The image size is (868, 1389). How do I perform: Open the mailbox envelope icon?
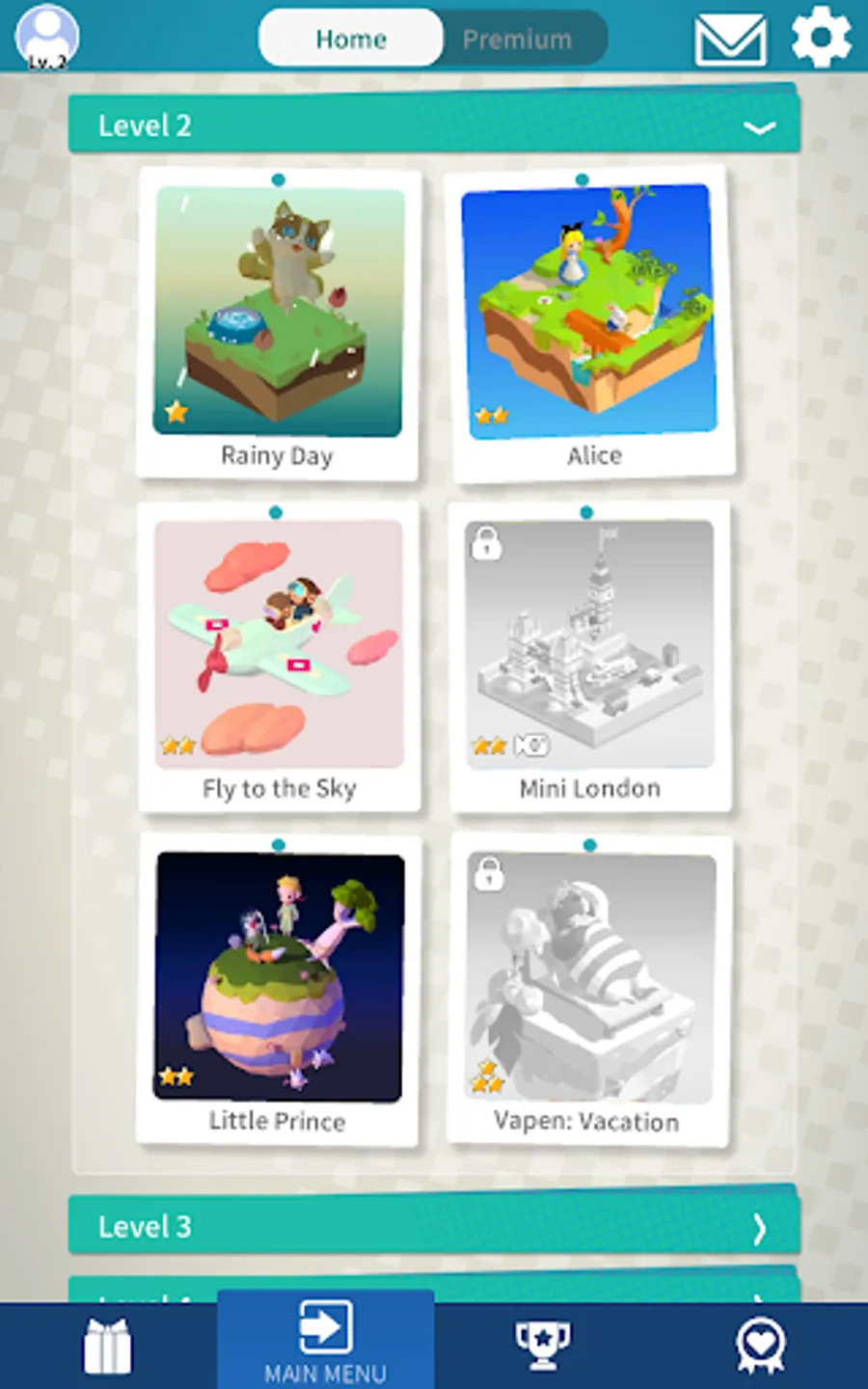[730, 40]
